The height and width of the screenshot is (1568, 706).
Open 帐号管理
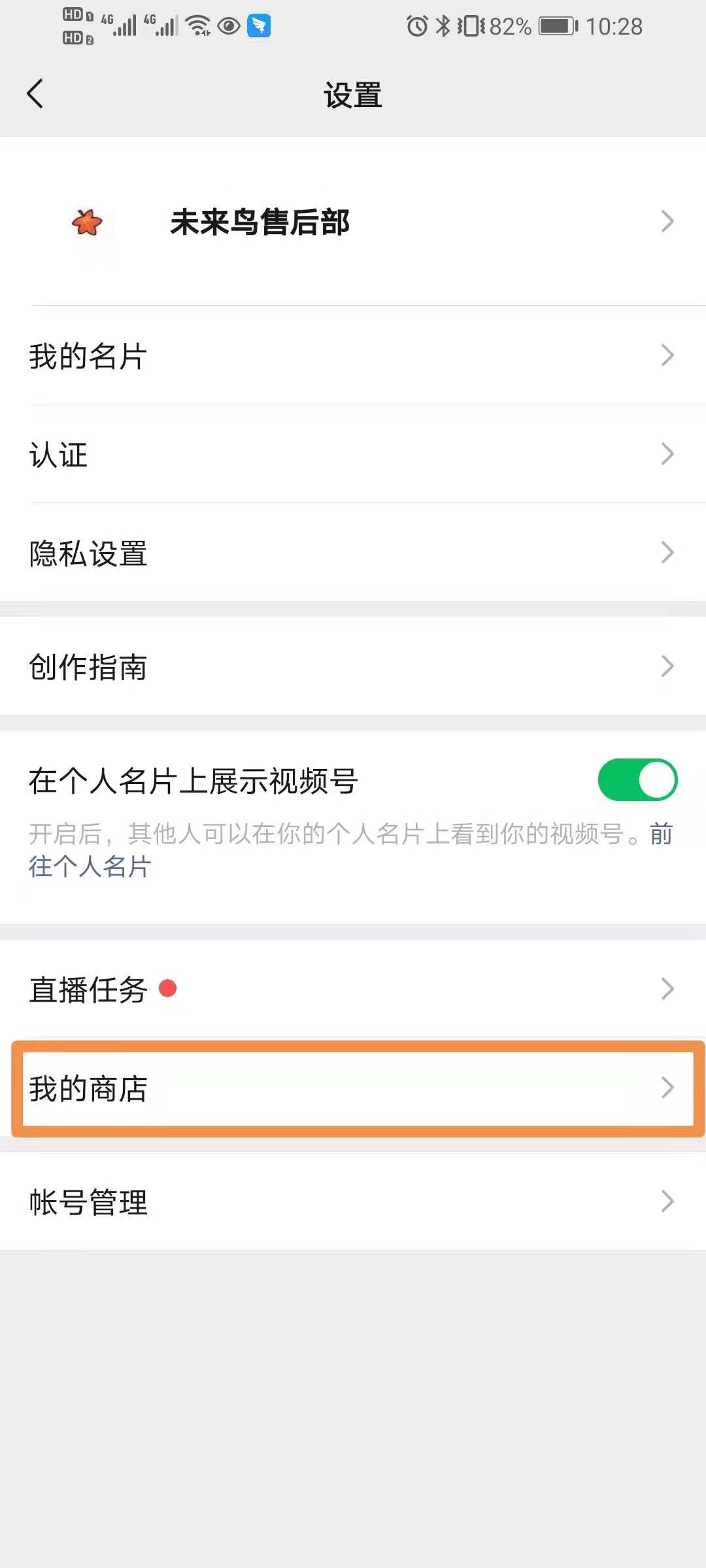coord(353,1202)
